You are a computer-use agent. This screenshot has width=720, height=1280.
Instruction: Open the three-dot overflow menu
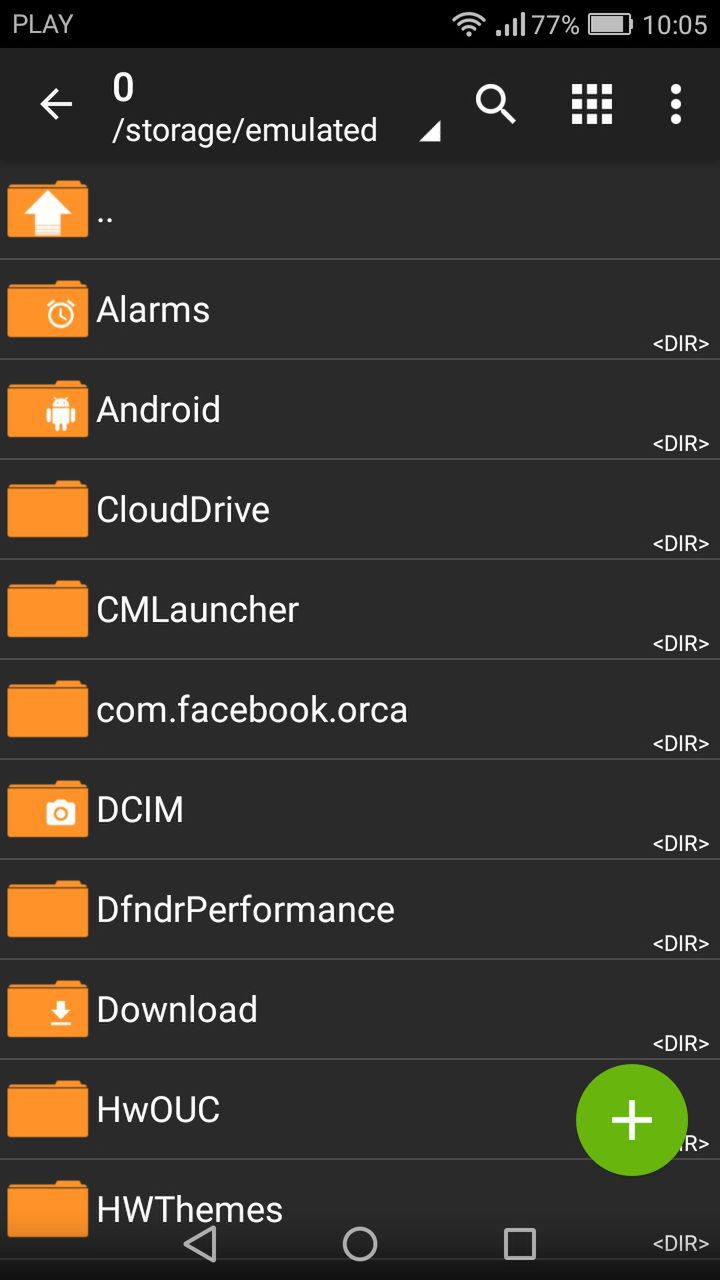point(676,104)
